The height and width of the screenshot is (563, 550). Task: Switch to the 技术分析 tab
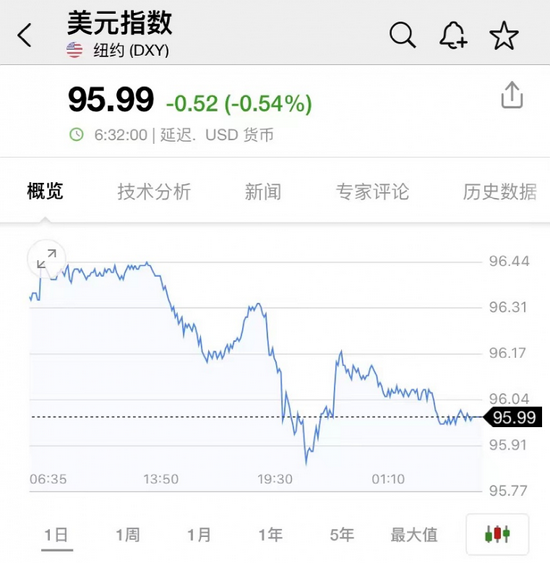[x=154, y=191]
